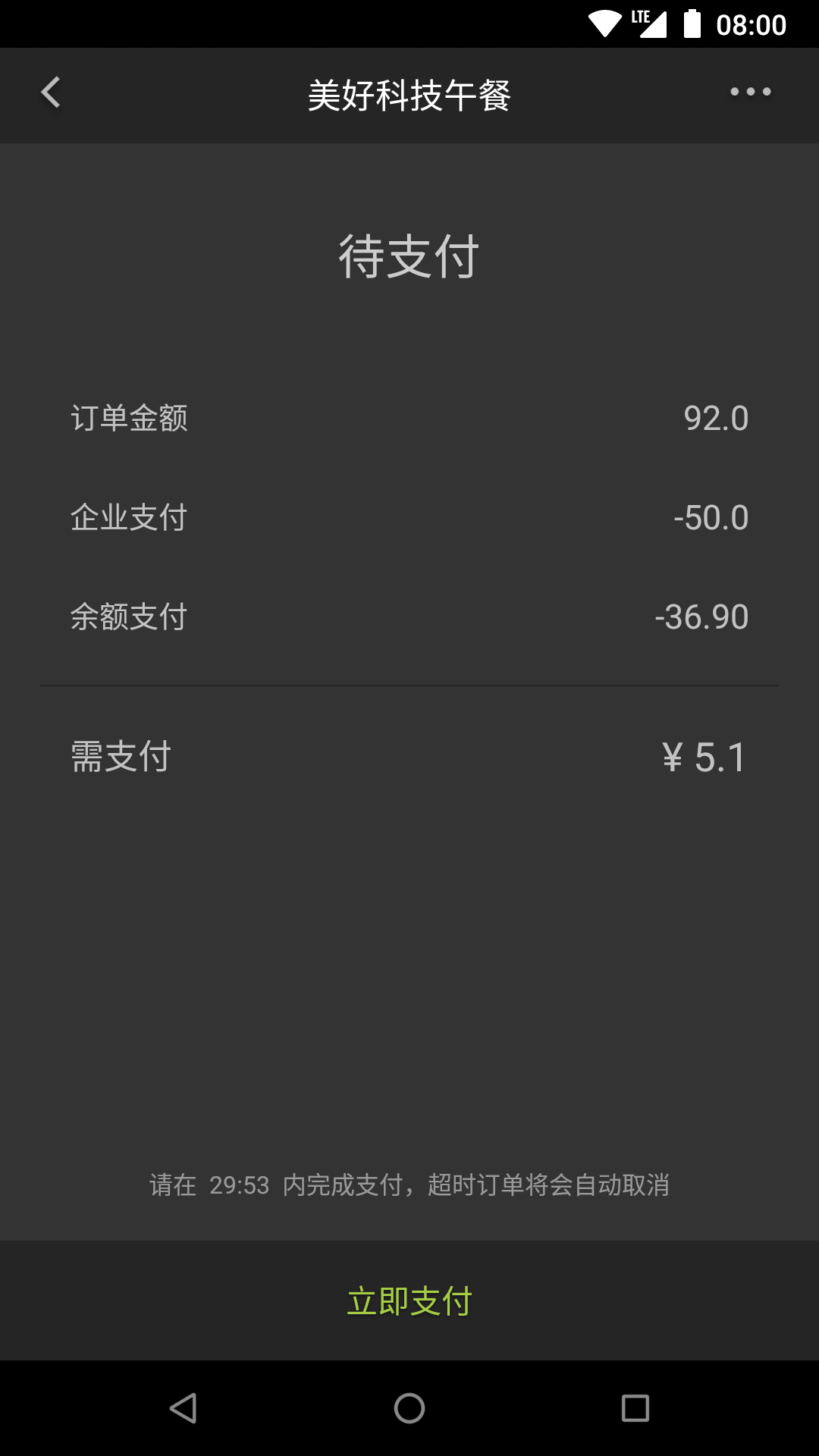
Task: Click the 08:00 clock in status bar
Action: tap(753, 23)
